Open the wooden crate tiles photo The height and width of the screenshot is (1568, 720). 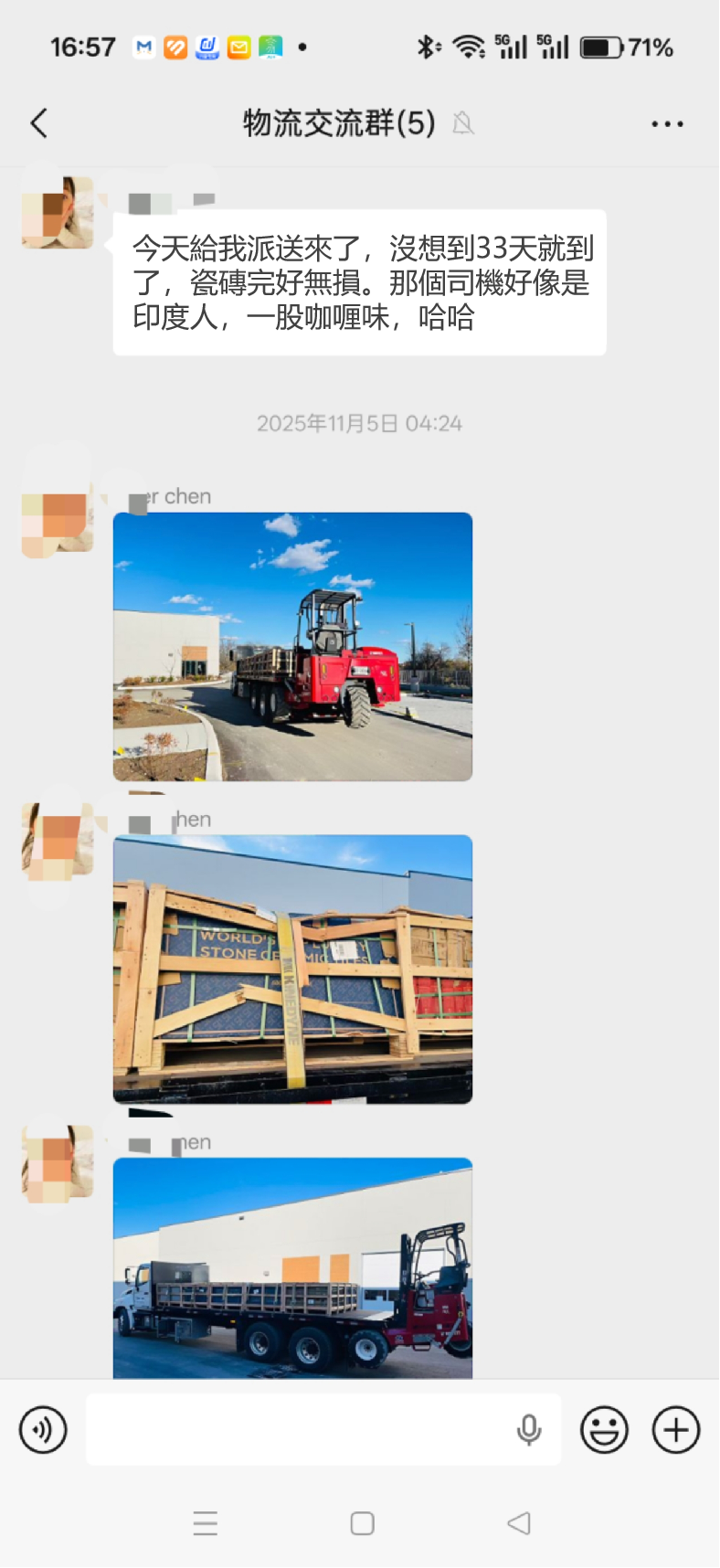click(x=292, y=969)
